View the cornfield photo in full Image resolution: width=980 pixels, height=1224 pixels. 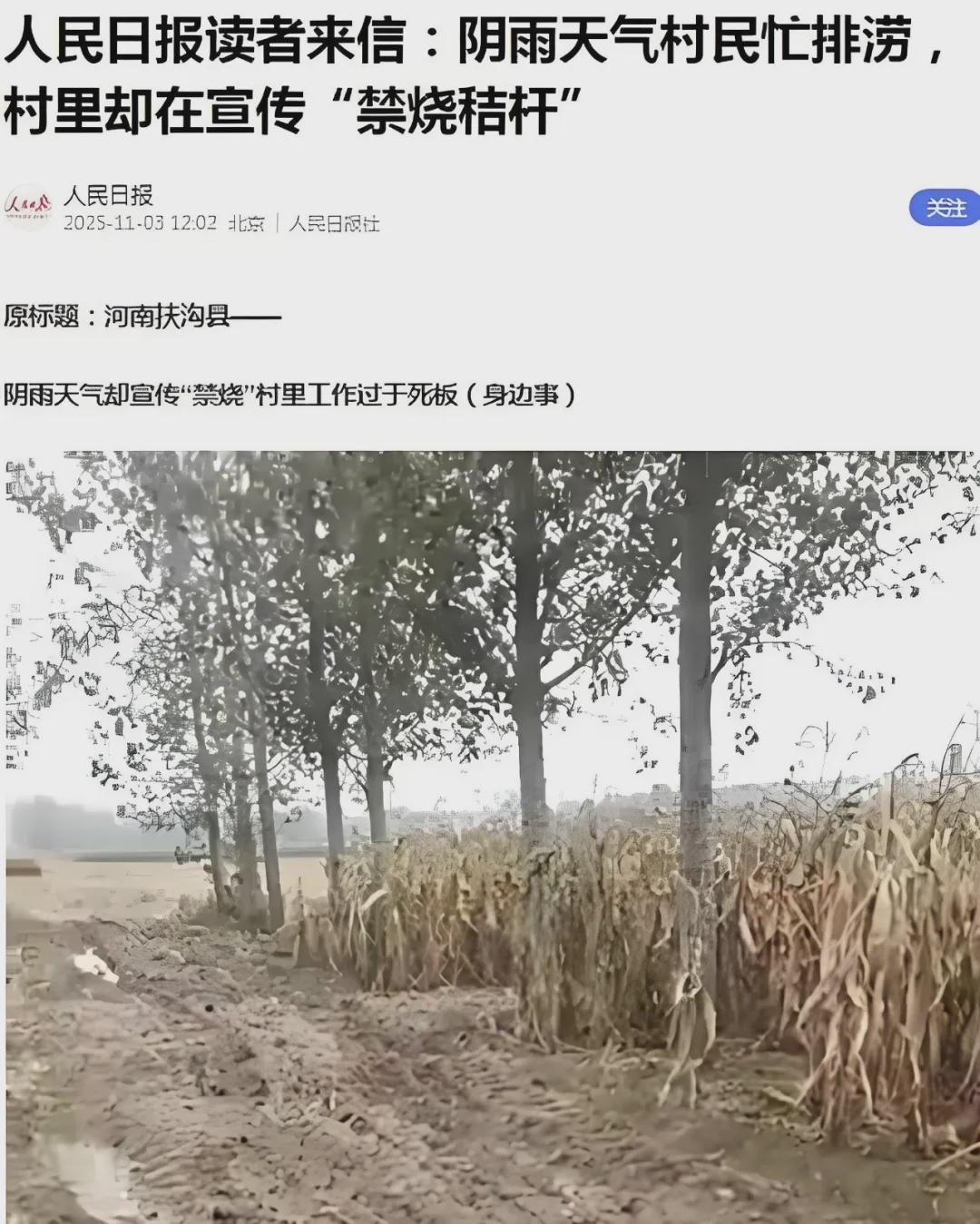pos(490,835)
